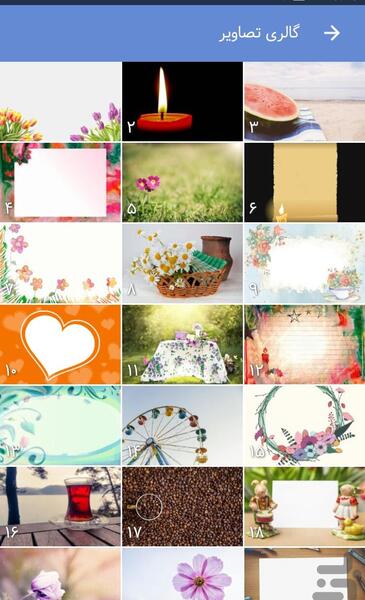Image resolution: width=365 pixels, height=600 pixels.
Task: Select the candle image numbered 2
Action: [x=182, y=101]
